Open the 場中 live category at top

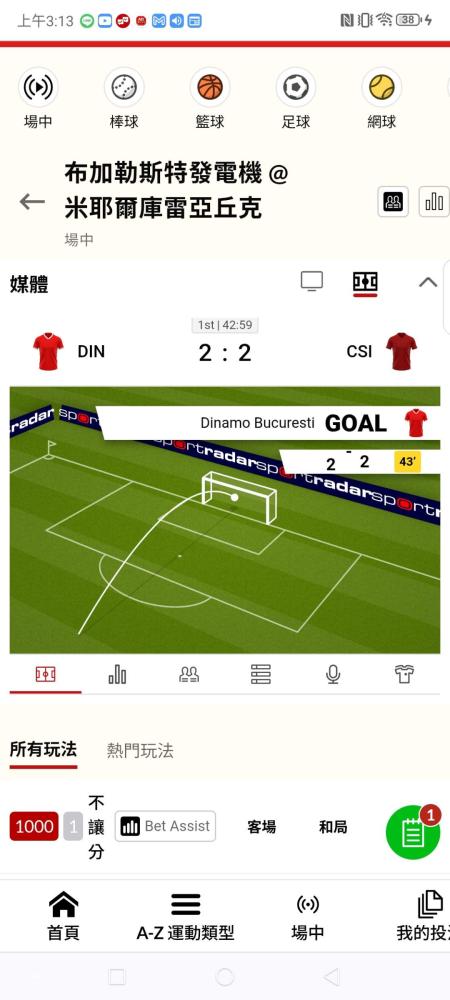pos(38,98)
